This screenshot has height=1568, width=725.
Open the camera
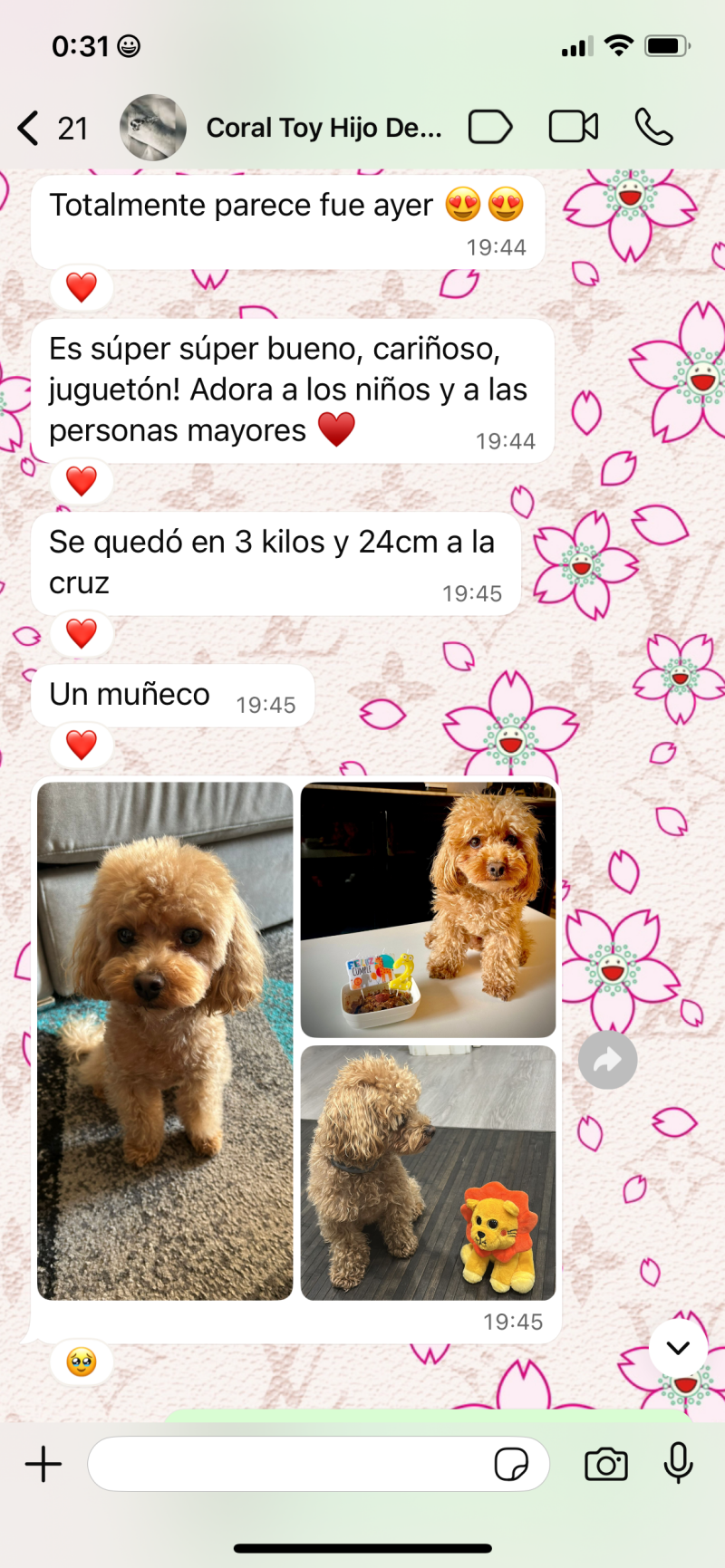point(606,1464)
